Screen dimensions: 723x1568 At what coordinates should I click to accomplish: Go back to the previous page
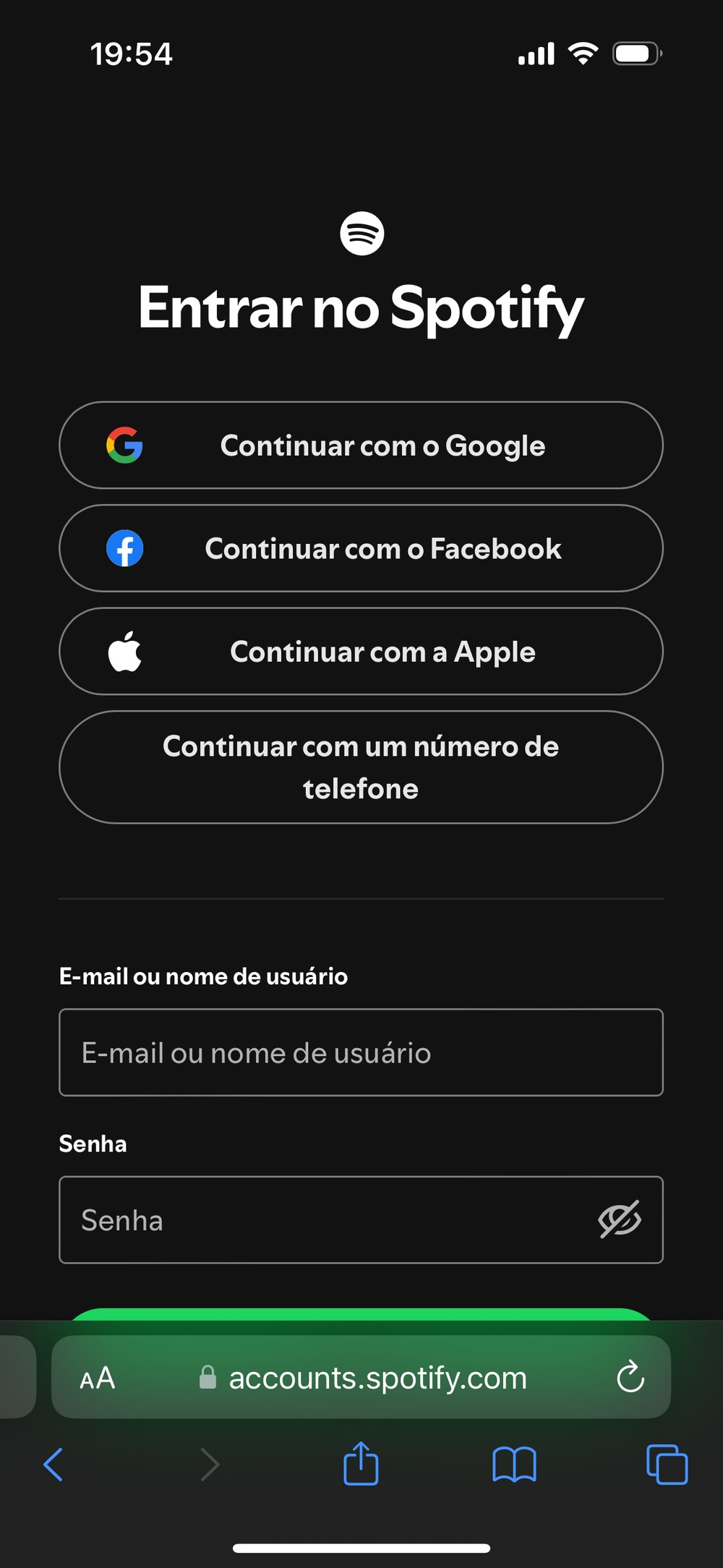click(54, 1465)
